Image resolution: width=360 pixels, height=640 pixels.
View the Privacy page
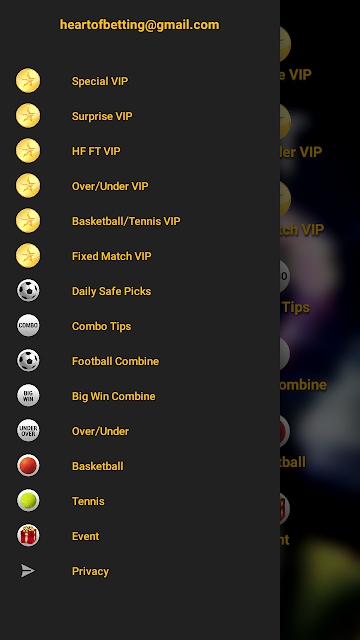140,571
